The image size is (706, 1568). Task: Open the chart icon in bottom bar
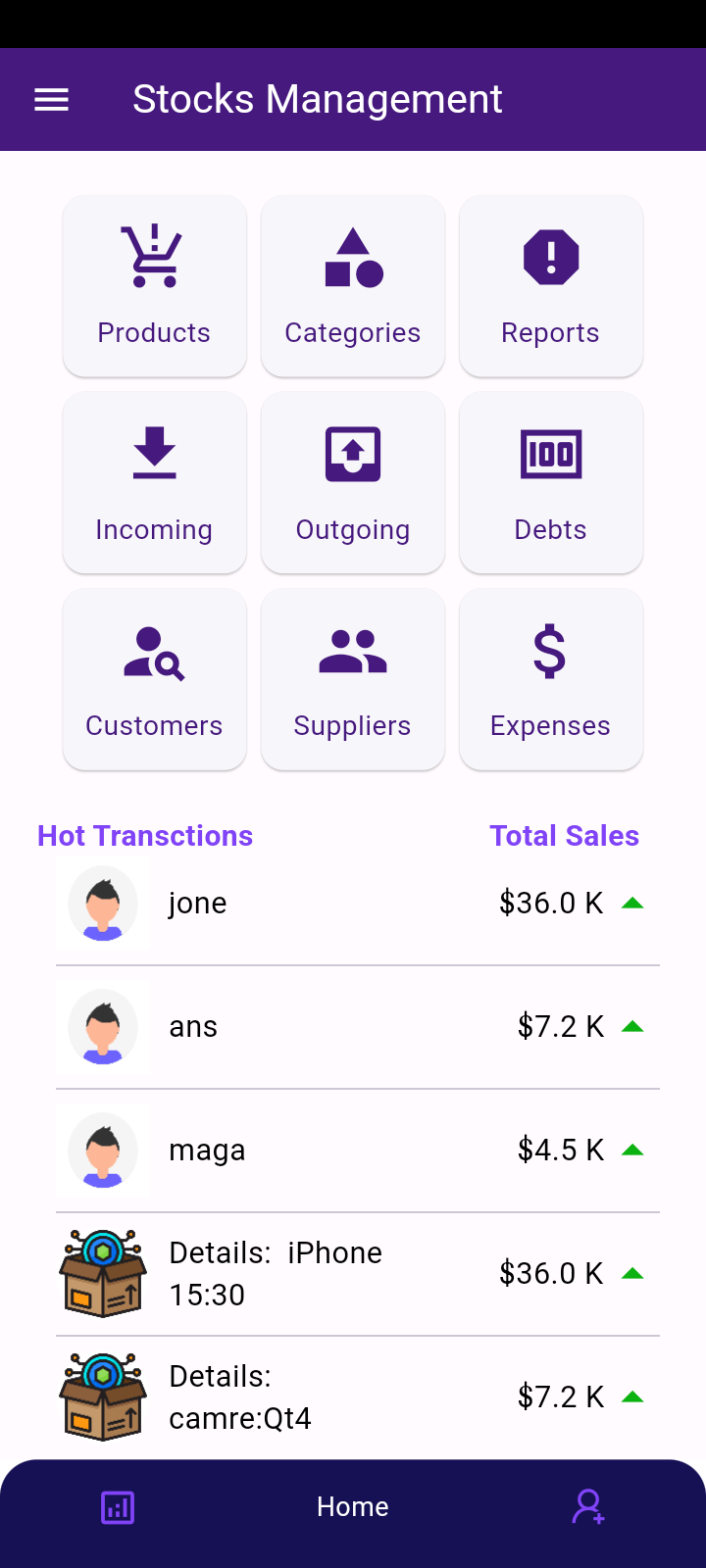point(118,1507)
